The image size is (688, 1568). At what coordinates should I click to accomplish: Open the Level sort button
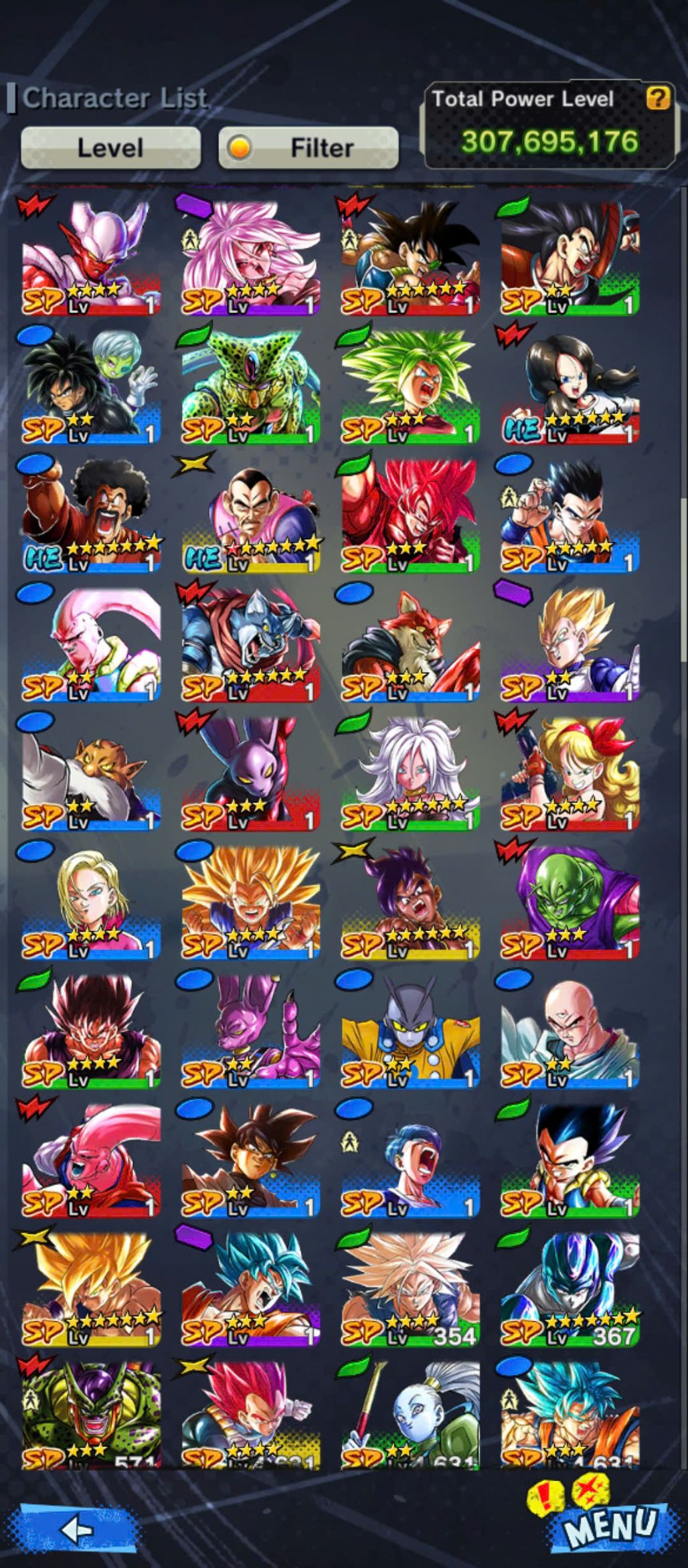pos(110,147)
